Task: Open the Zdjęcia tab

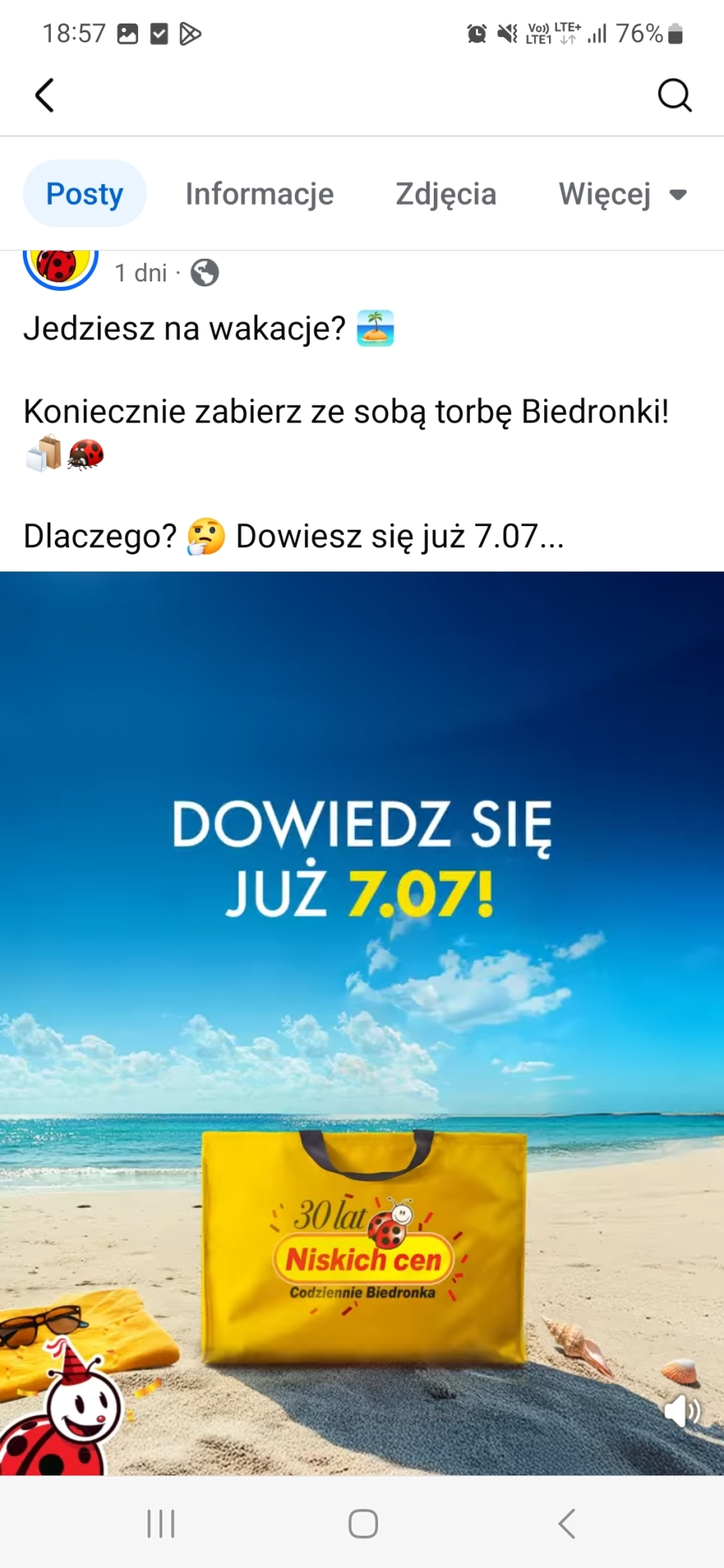Action: pyautogui.click(x=446, y=194)
